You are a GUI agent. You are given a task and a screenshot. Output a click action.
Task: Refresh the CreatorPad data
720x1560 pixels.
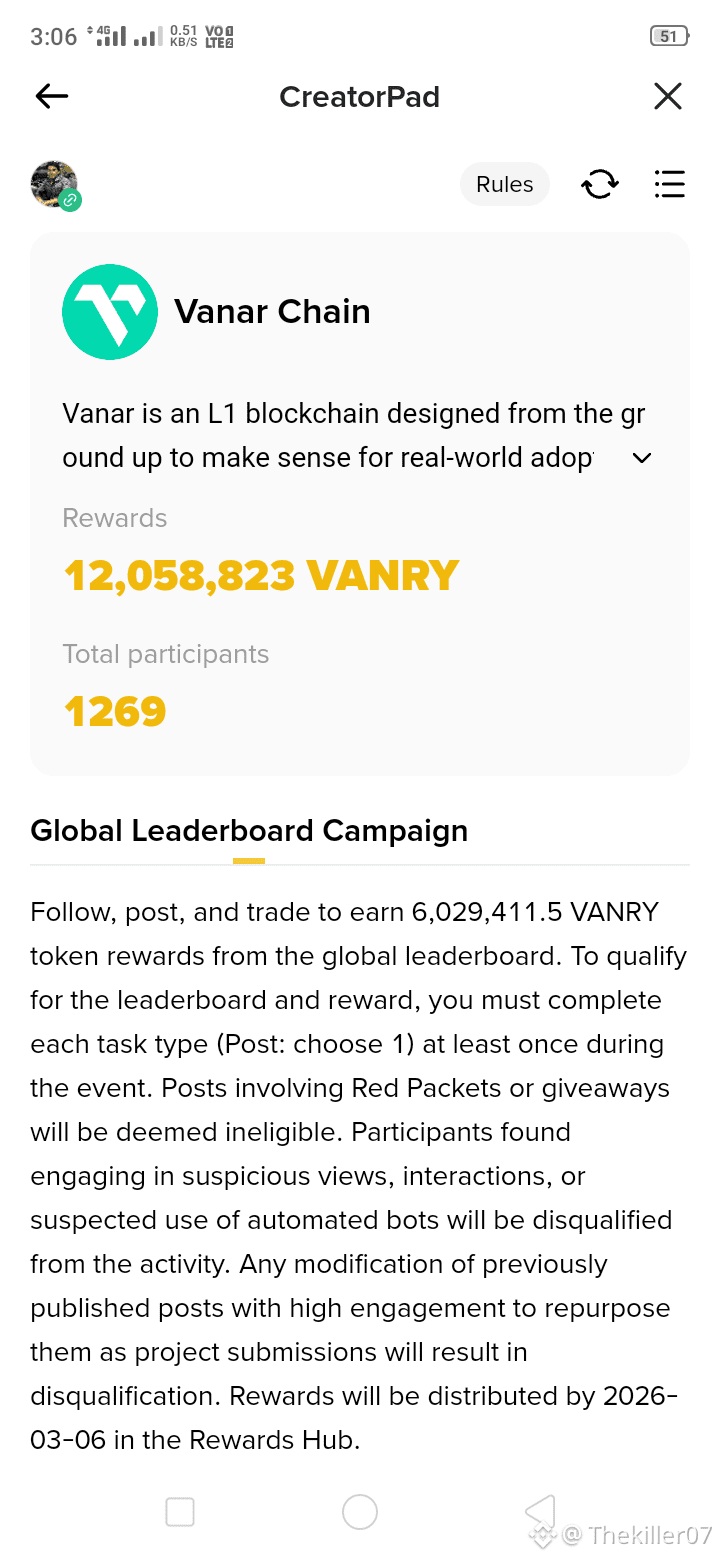[599, 184]
